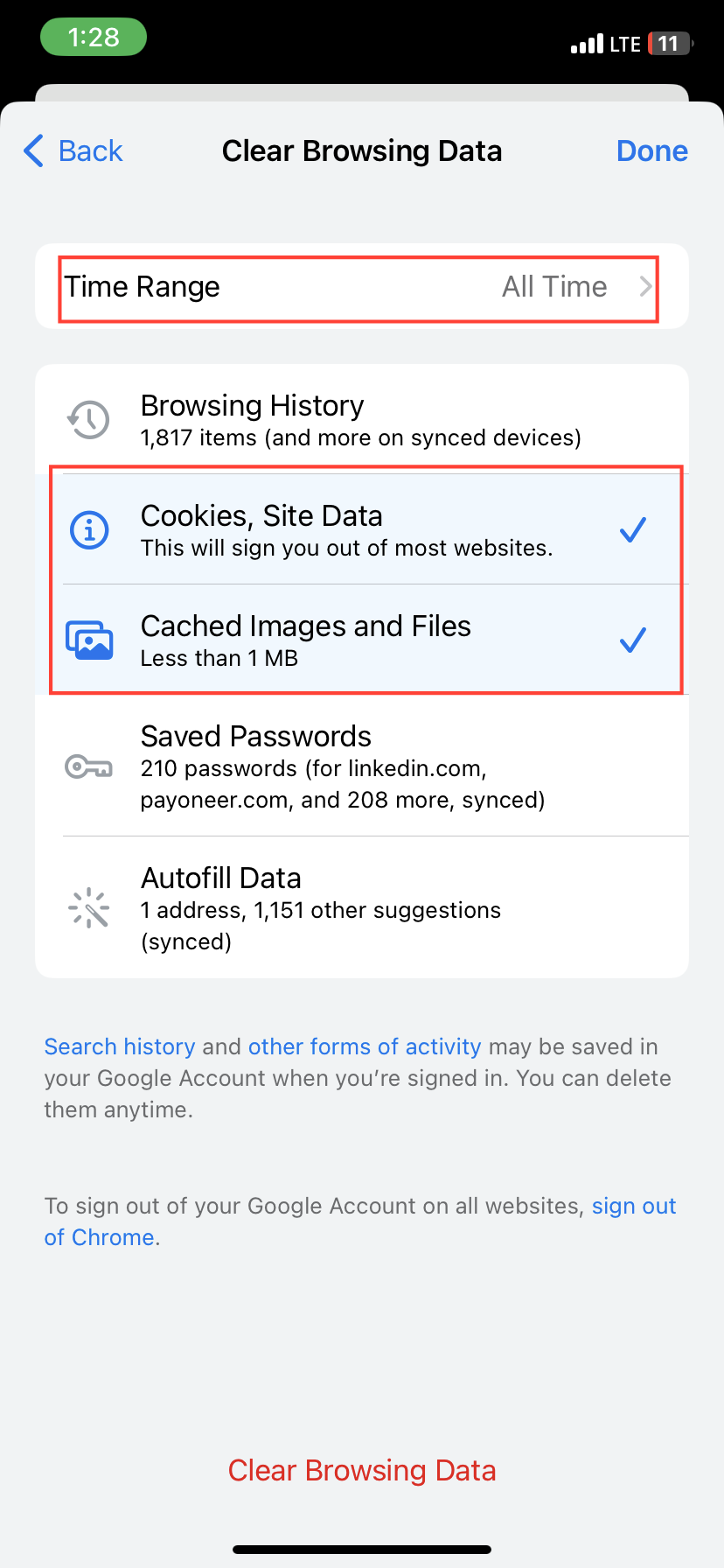
Task: Tap Done to close the dialog
Action: point(651,150)
